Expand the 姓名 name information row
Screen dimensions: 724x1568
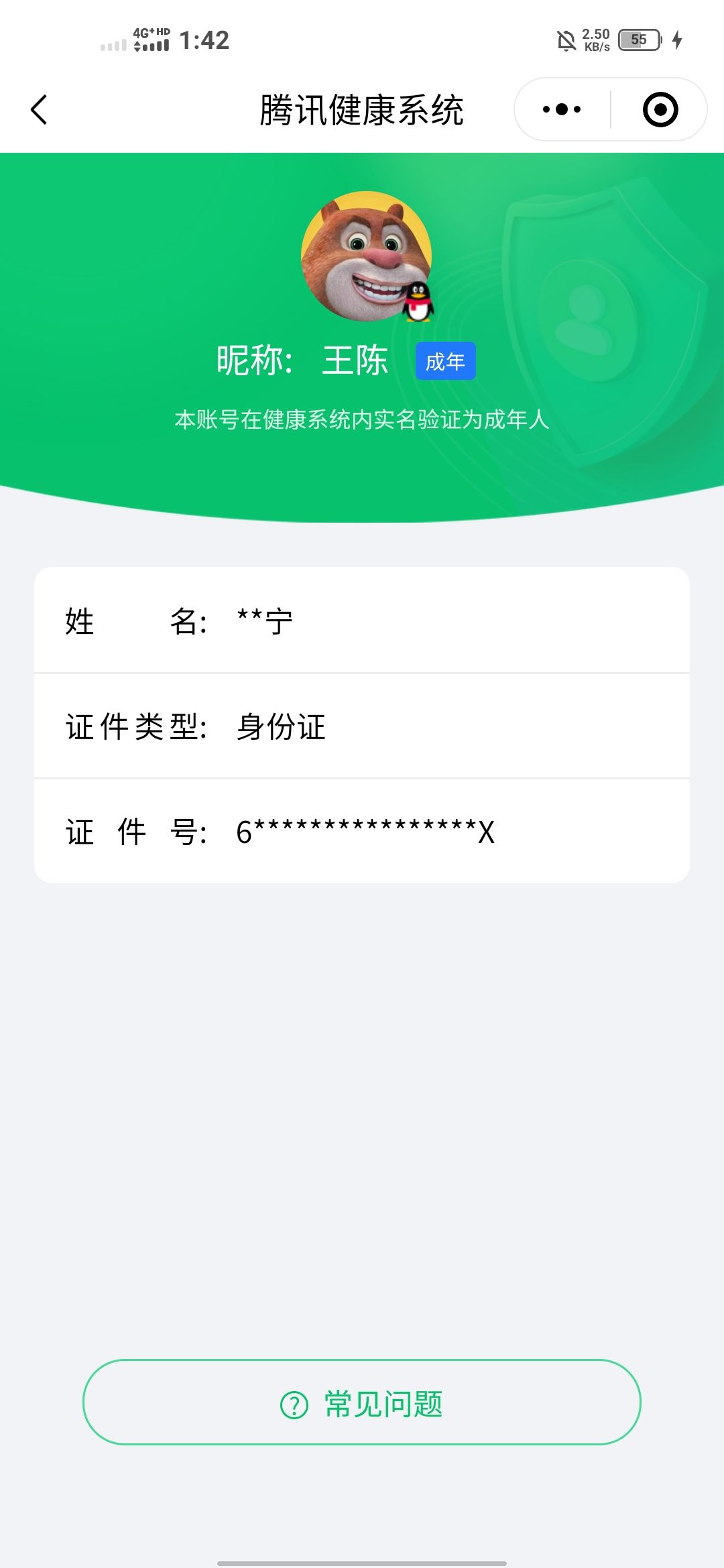pyautogui.click(x=362, y=622)
